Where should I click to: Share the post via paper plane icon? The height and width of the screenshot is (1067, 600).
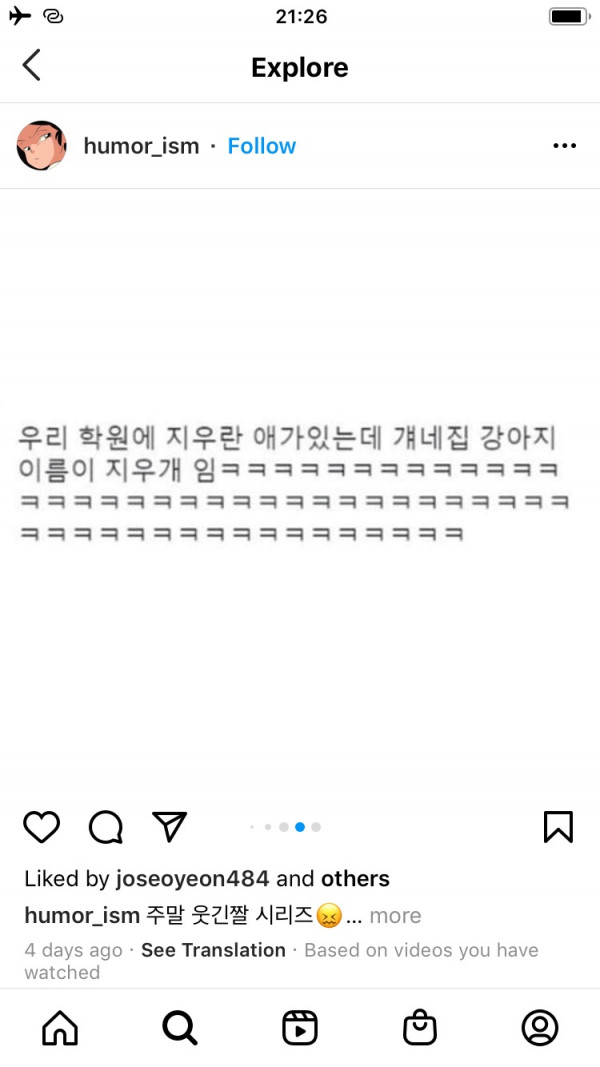coord(169,826)
